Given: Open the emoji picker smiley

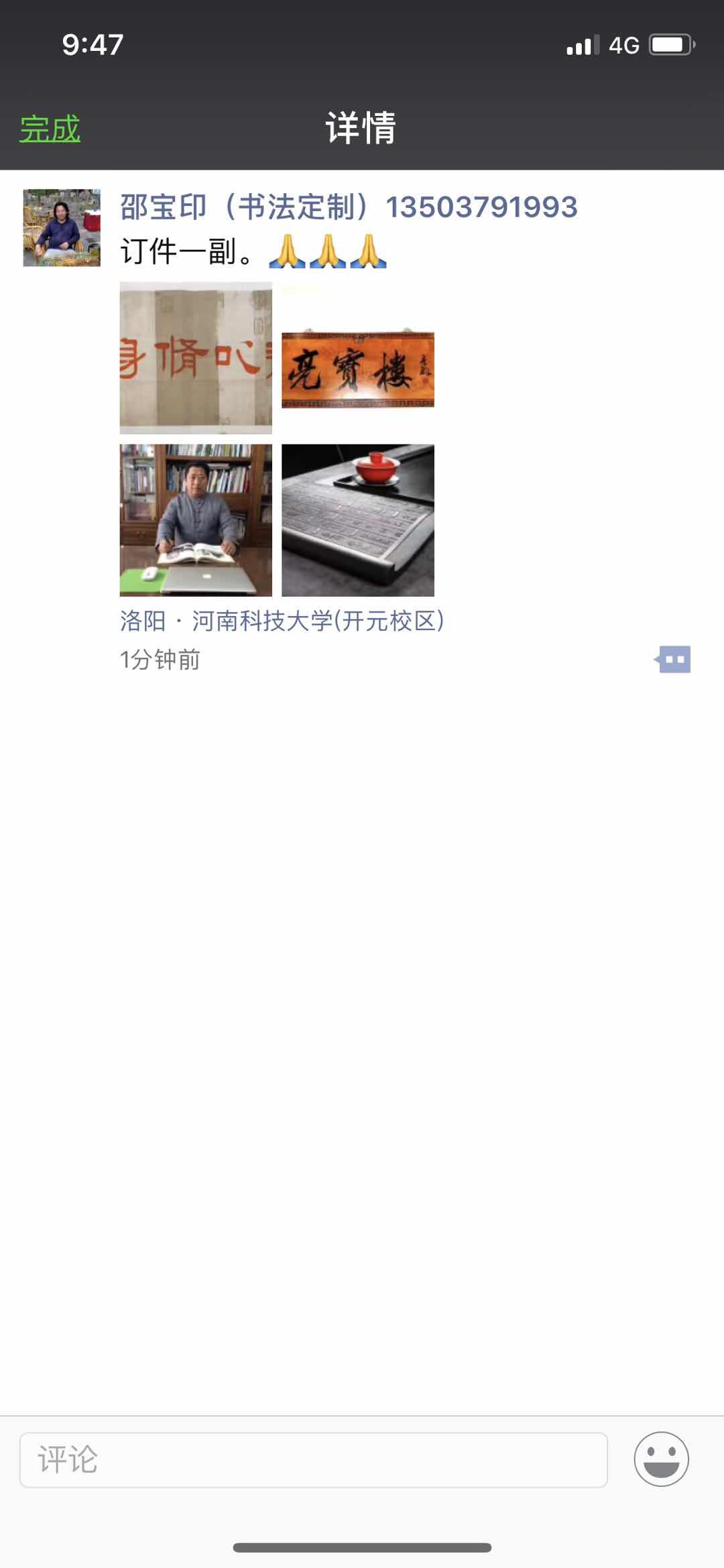Looking at the screenshot, I should tap(661, 1459).
